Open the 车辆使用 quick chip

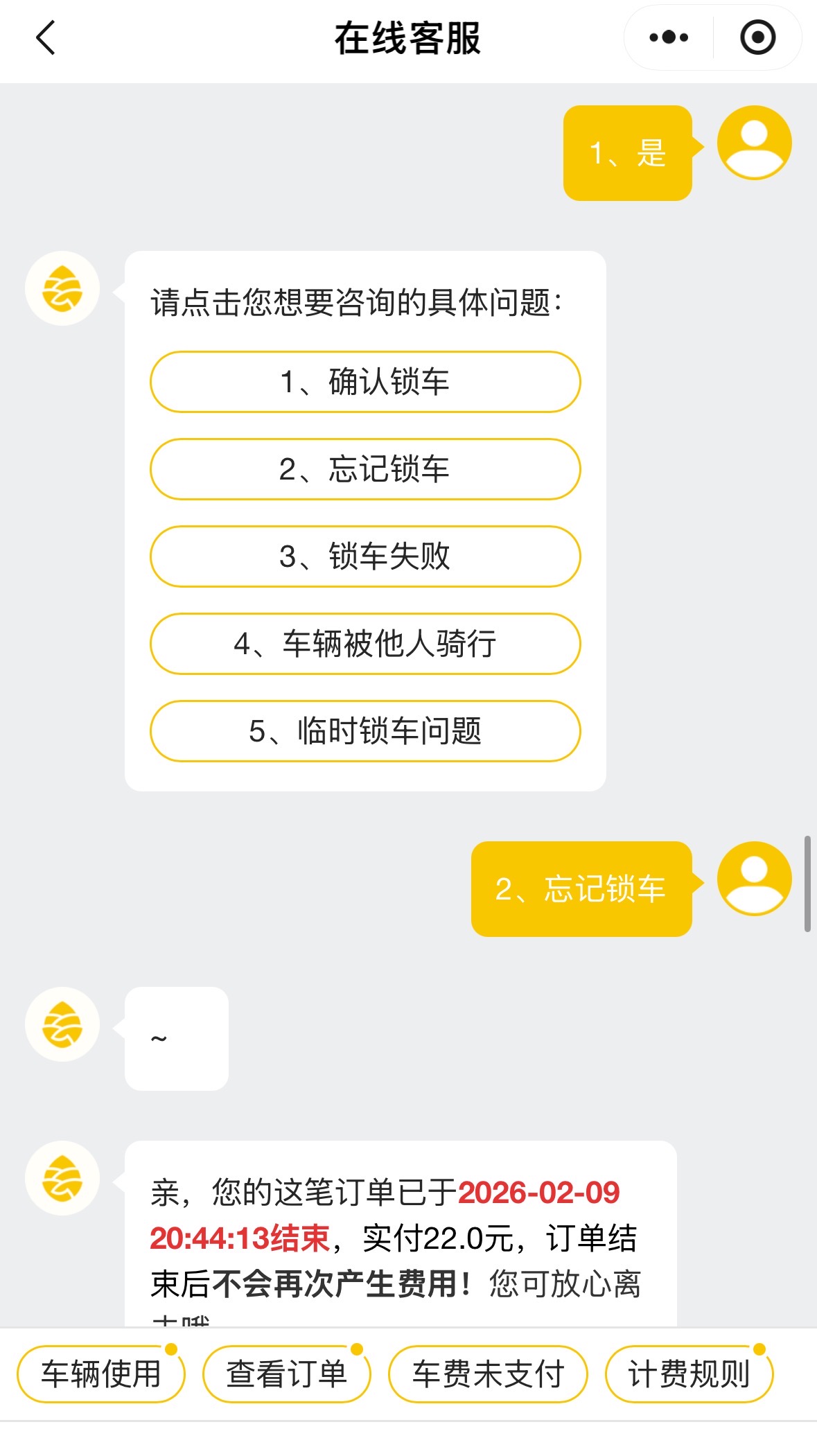101,1374
